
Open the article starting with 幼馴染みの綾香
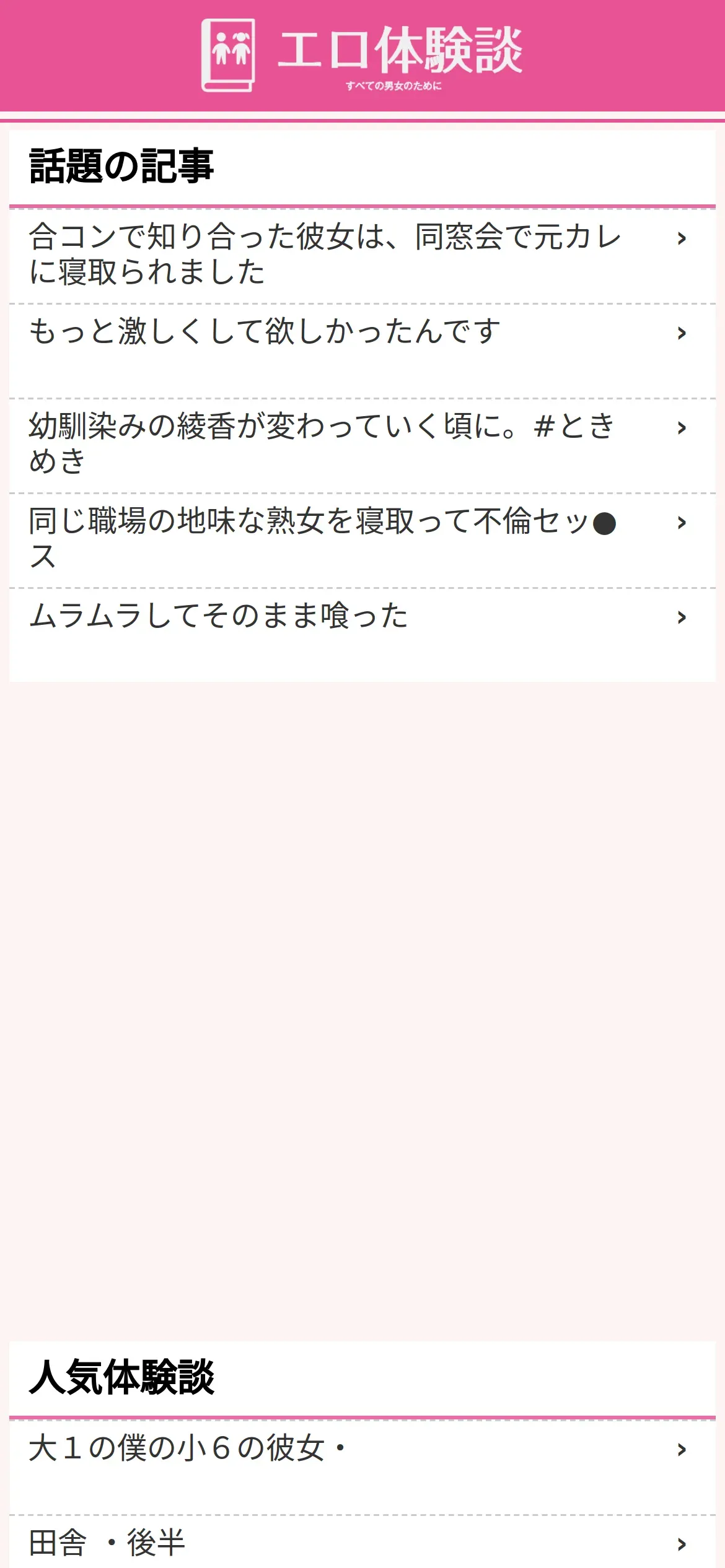[x=322, y=443]
